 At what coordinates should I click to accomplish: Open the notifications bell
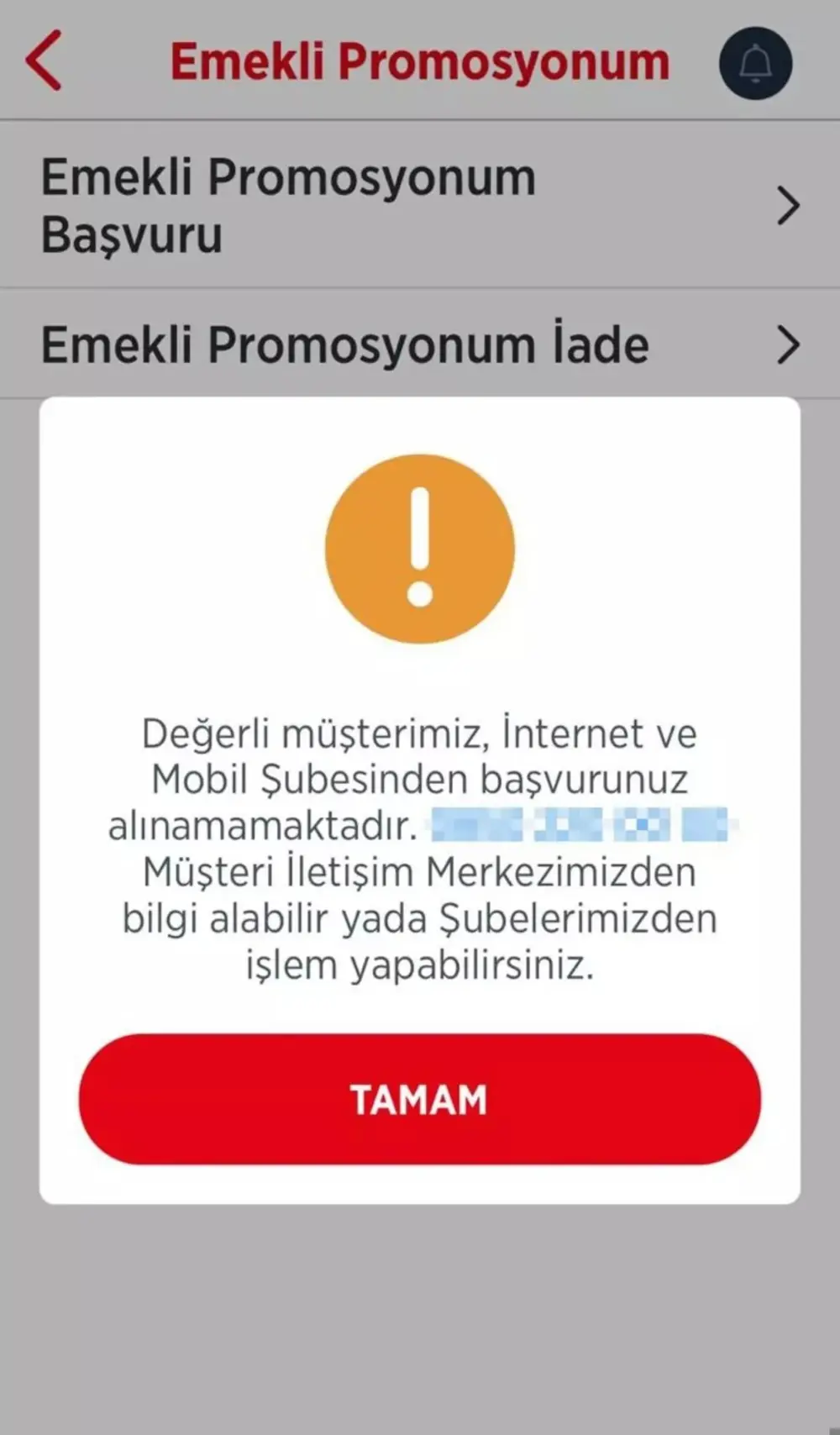coord(755,64)
